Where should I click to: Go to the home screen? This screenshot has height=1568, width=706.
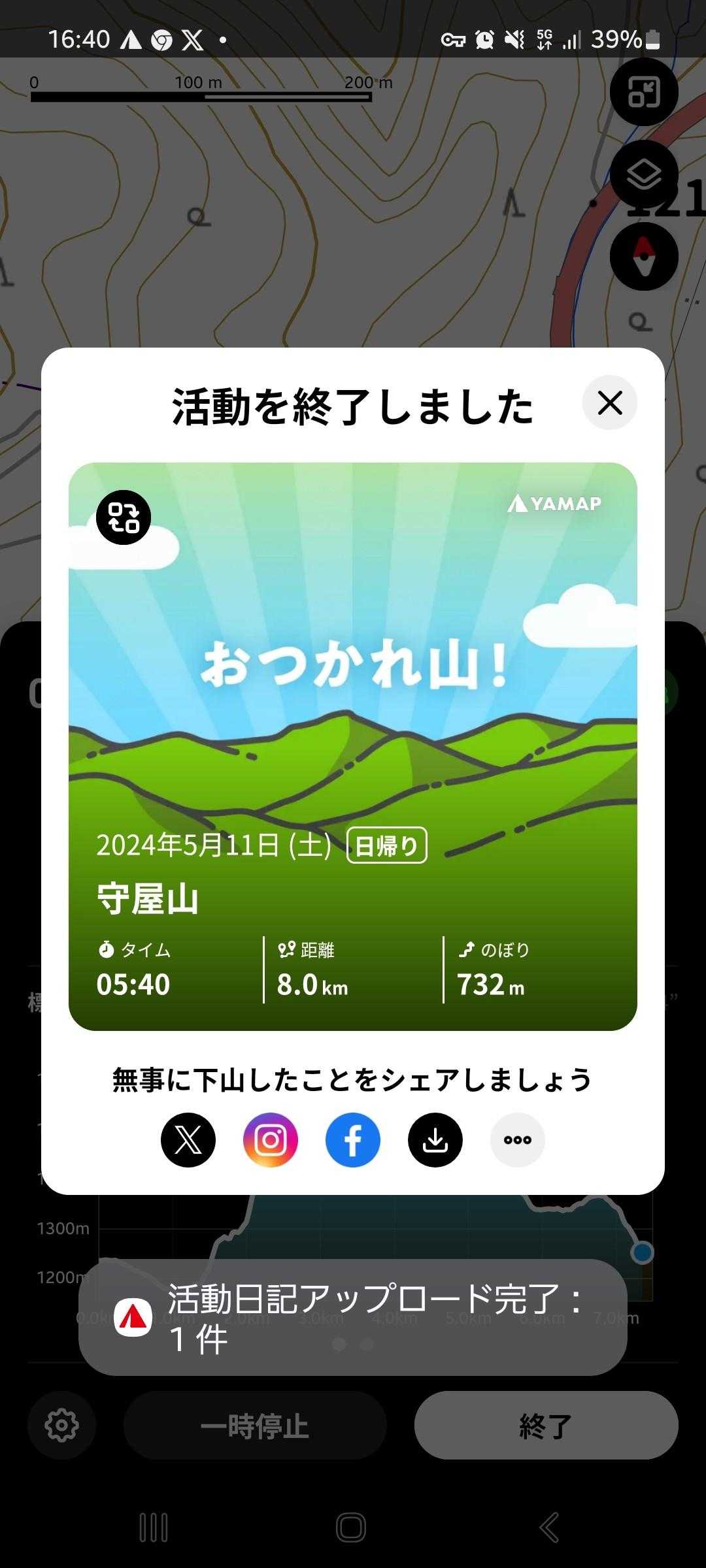pos(351,1527)
